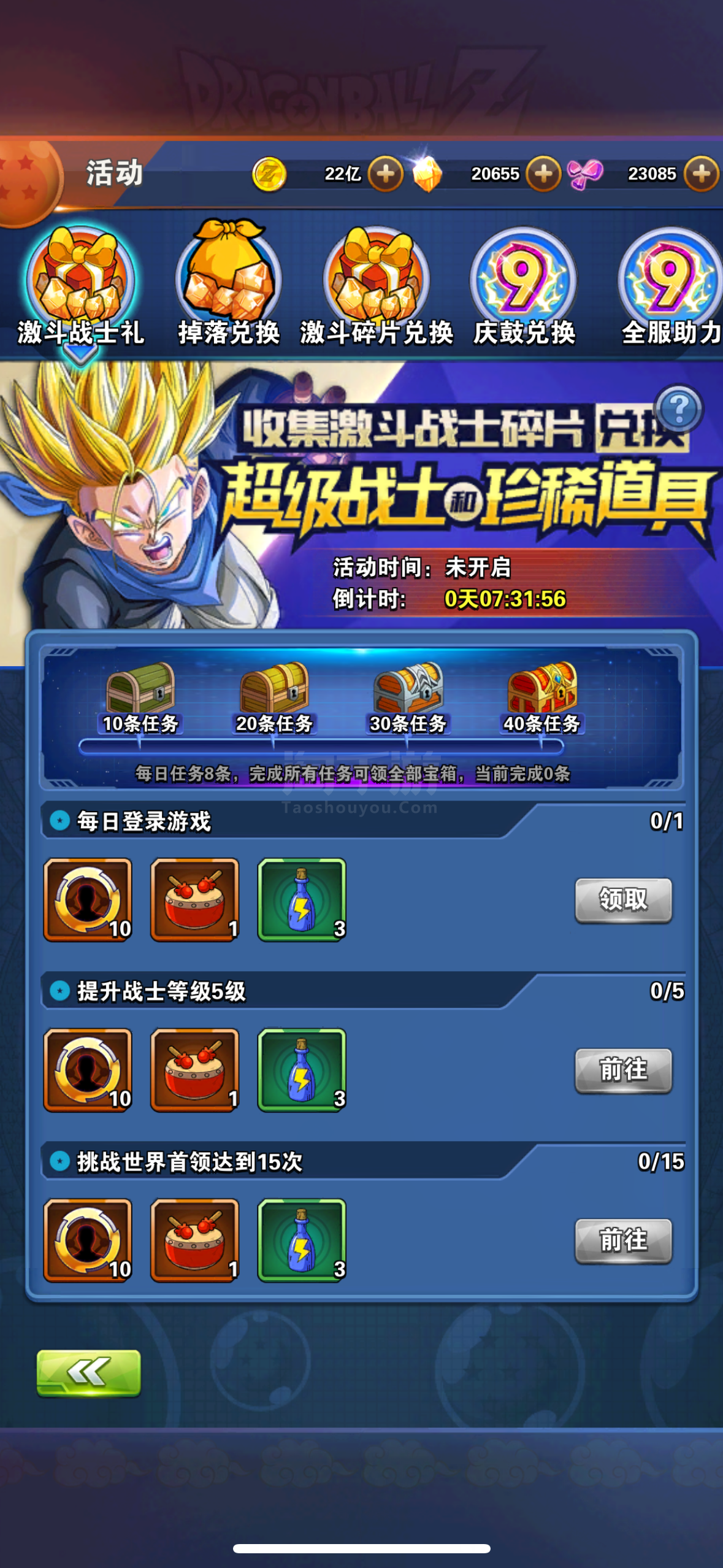Tap 前往 for the 挑战世界首领达到15次 task

tap(623, 1241)
